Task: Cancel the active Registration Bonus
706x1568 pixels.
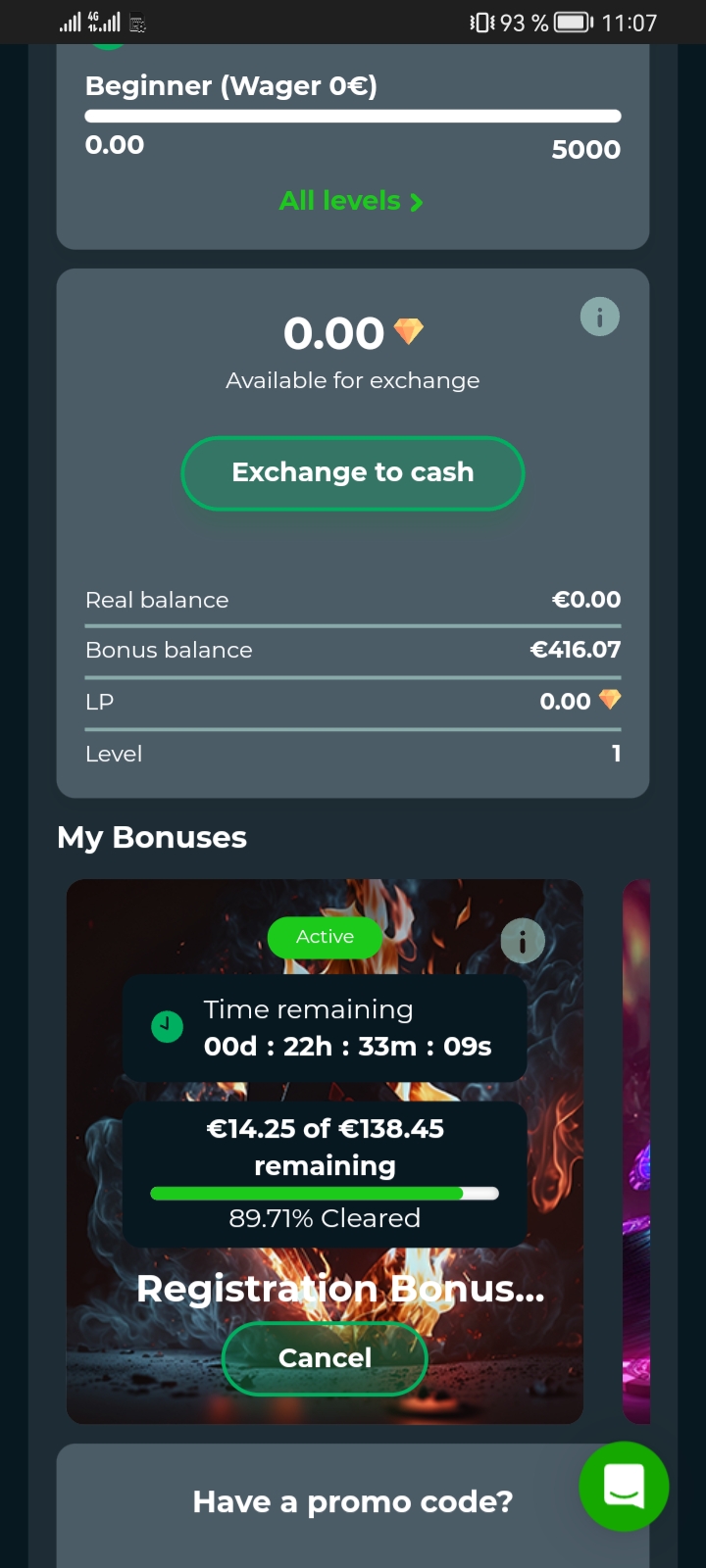Action: [325, 1357]
